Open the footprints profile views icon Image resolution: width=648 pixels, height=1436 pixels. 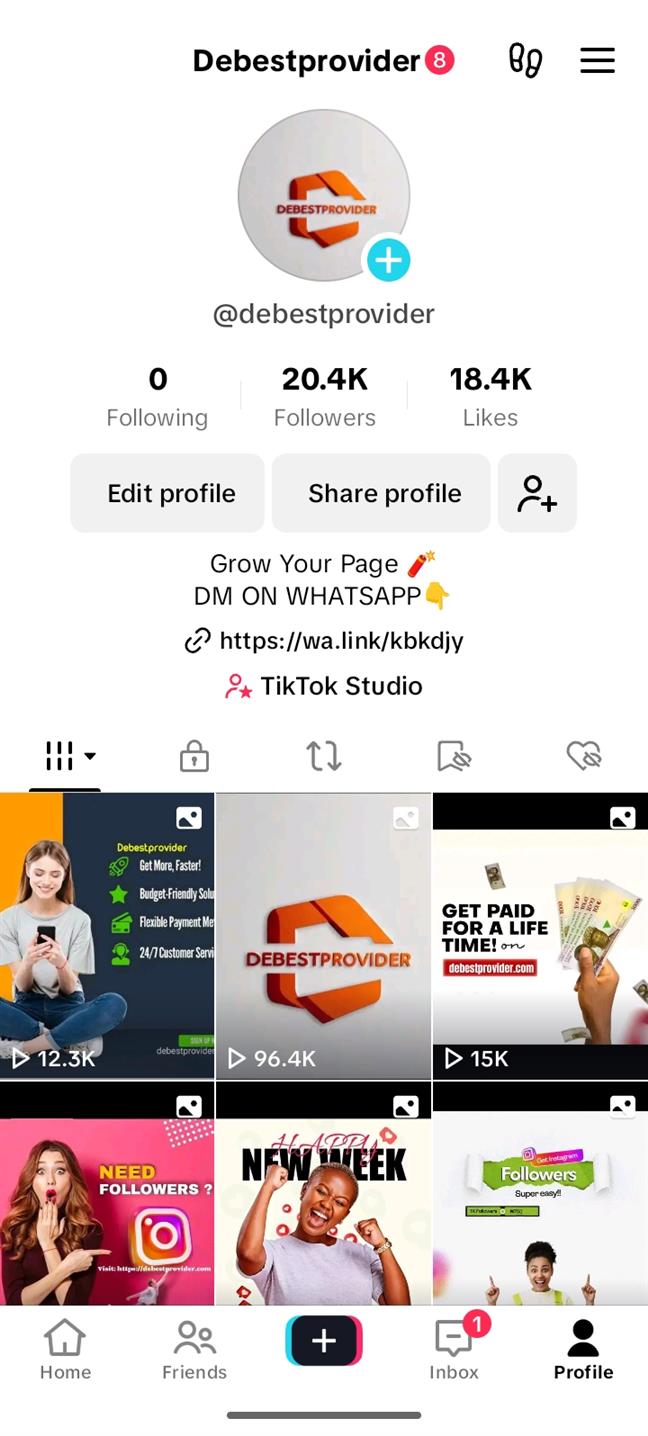(525, 61)
